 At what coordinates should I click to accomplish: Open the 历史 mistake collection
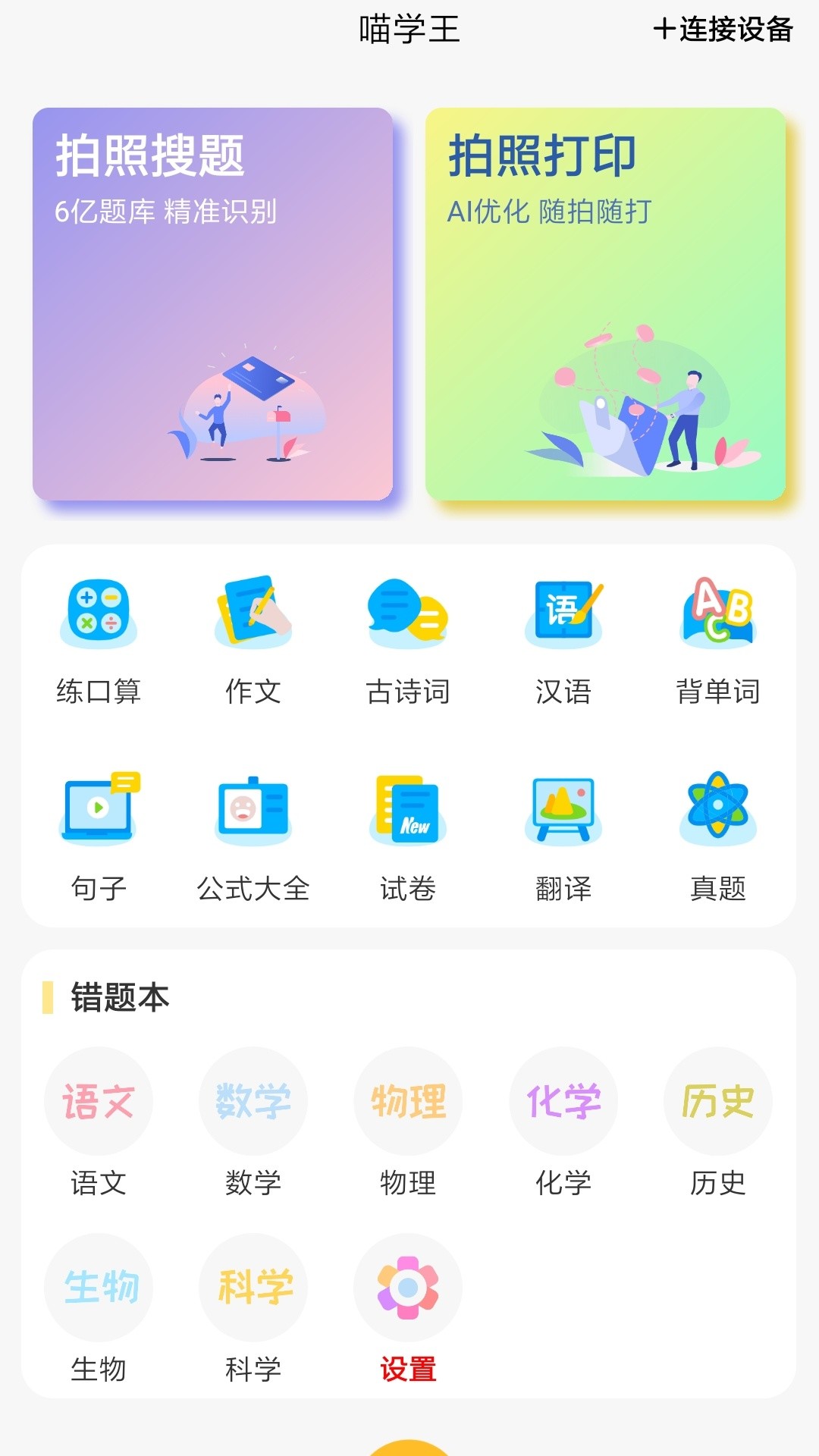pyautogui.click(x=717, y=1100)
